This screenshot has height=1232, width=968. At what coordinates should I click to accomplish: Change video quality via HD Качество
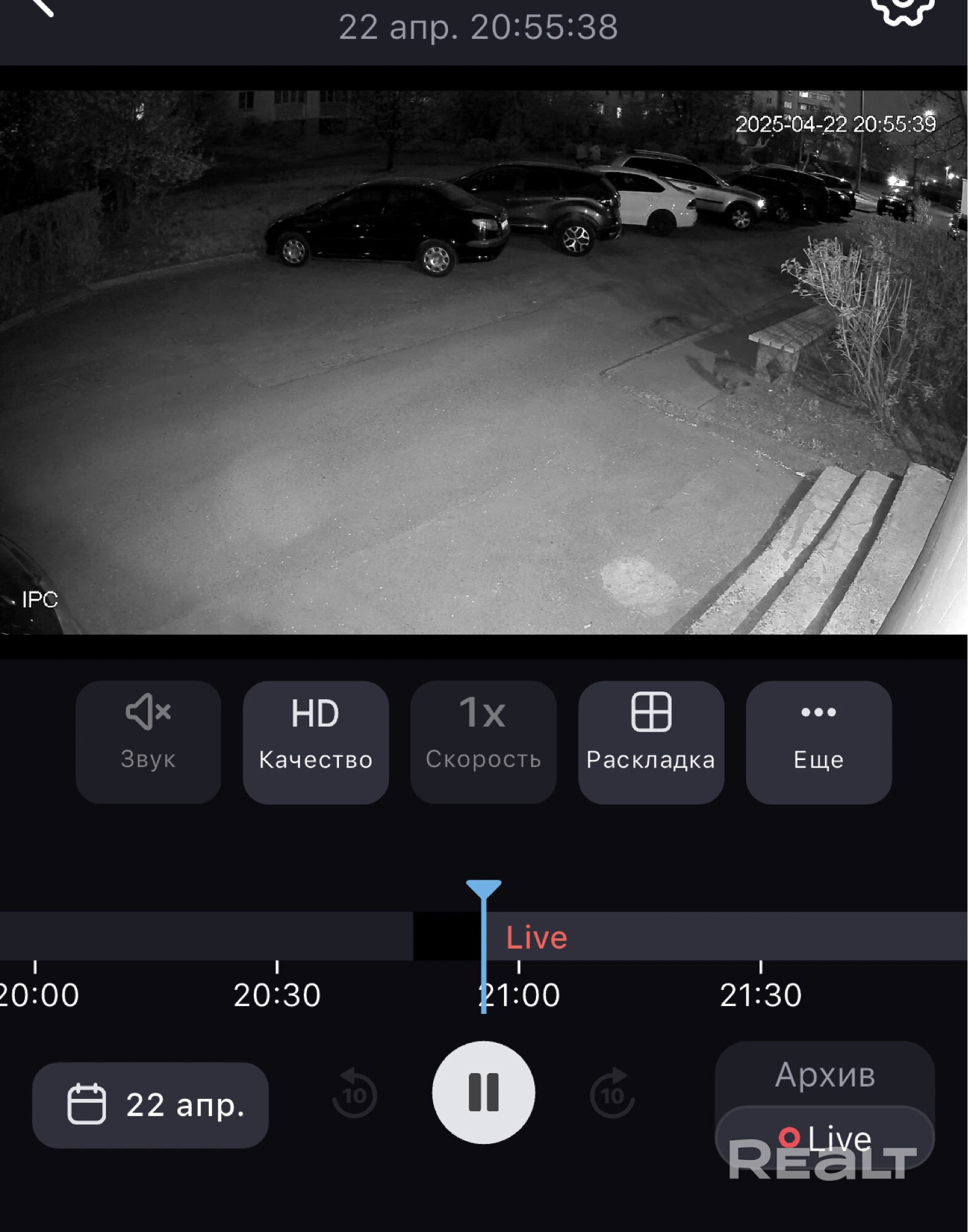(x=315, y=742)
